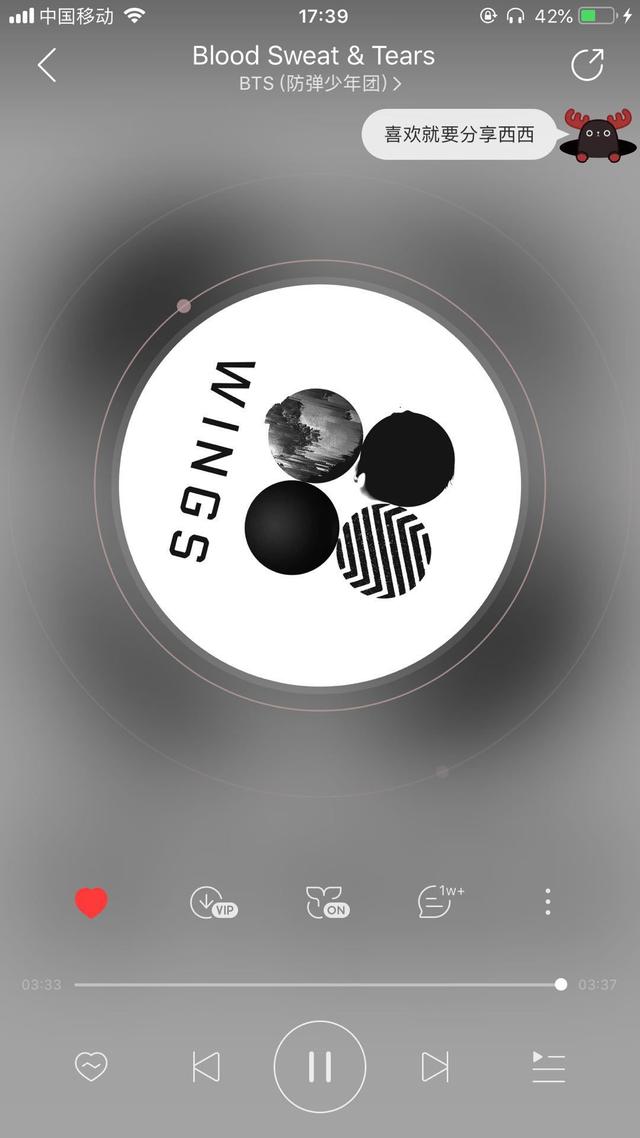Viewport: 640px width, 1138px height.
Task: Open the three-dot more options menu
Action: (548, 901)
